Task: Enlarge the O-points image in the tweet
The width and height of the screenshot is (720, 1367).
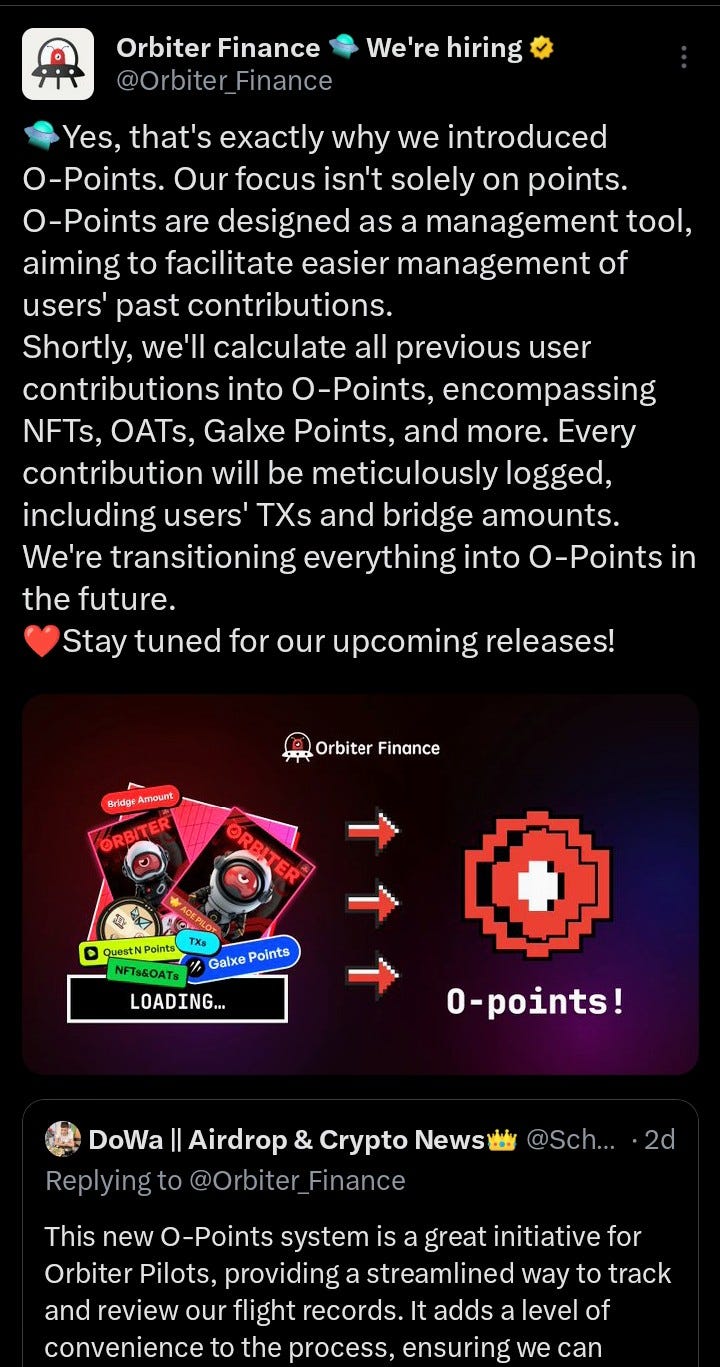Action: (360, 884)
